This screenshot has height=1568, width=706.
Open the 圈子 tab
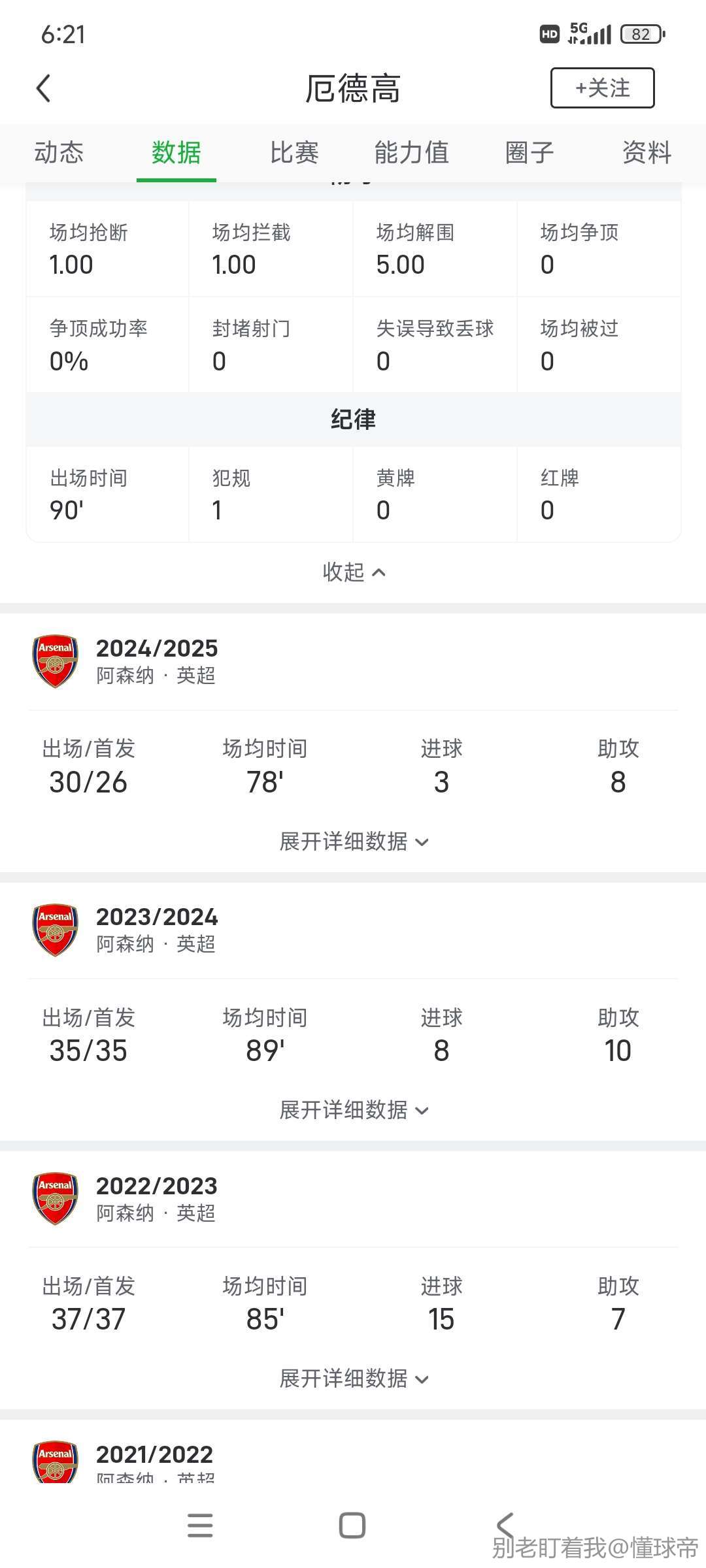click(529, 152)
